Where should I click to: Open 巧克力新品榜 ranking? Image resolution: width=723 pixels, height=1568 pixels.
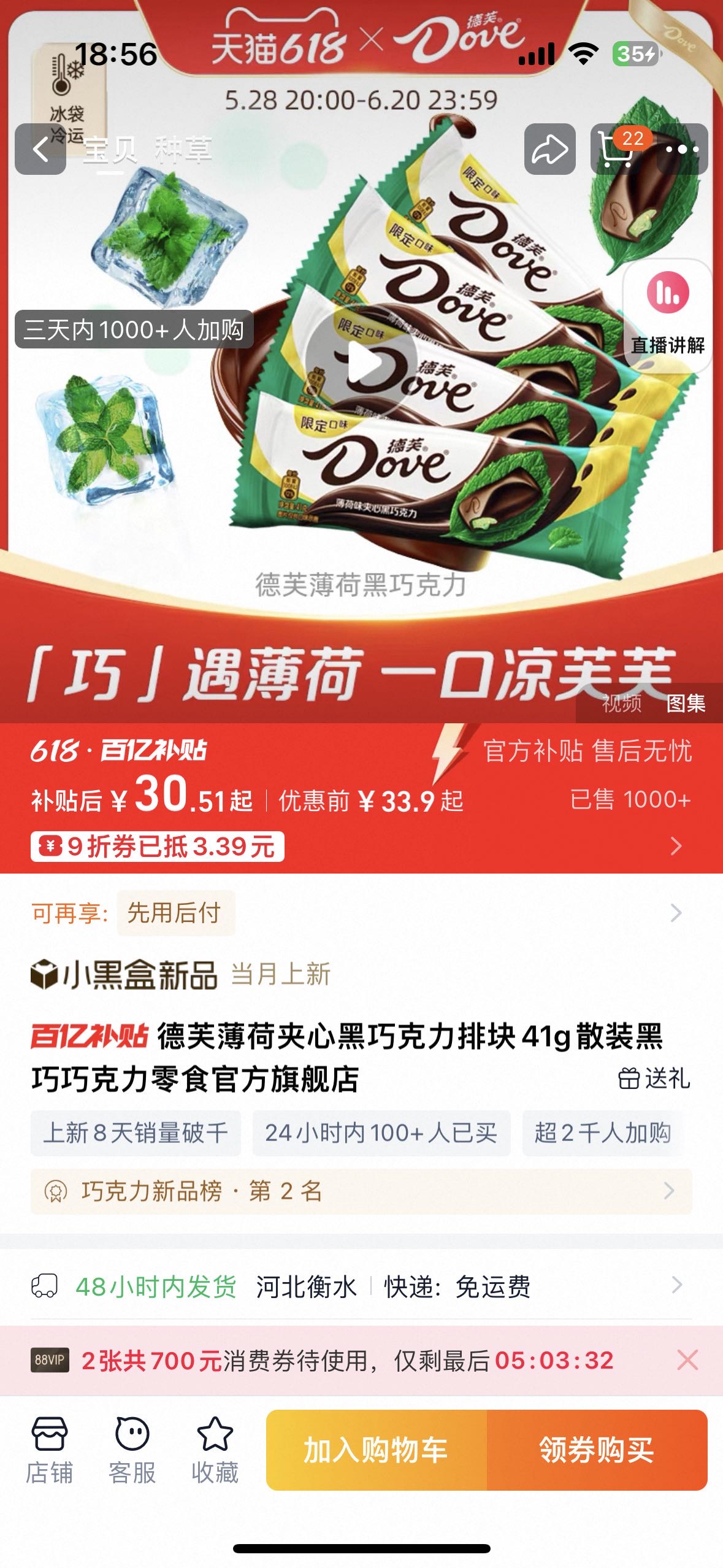(x=361, y=1191)
